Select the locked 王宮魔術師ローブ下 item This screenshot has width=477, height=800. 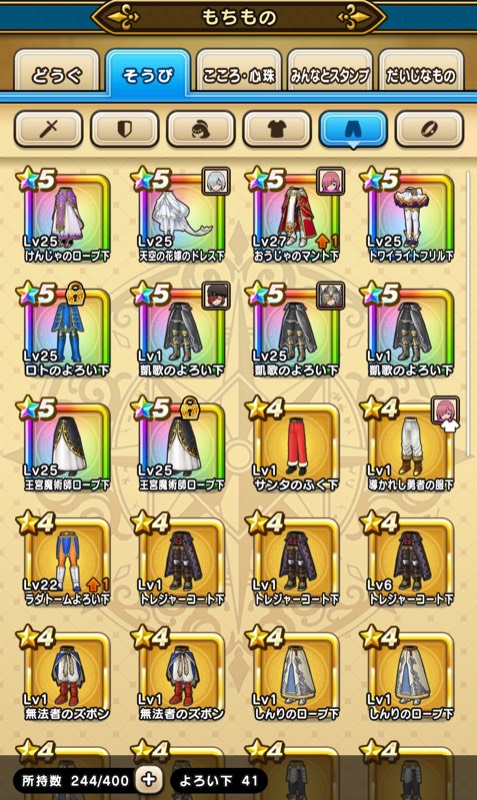pos(181,445)
